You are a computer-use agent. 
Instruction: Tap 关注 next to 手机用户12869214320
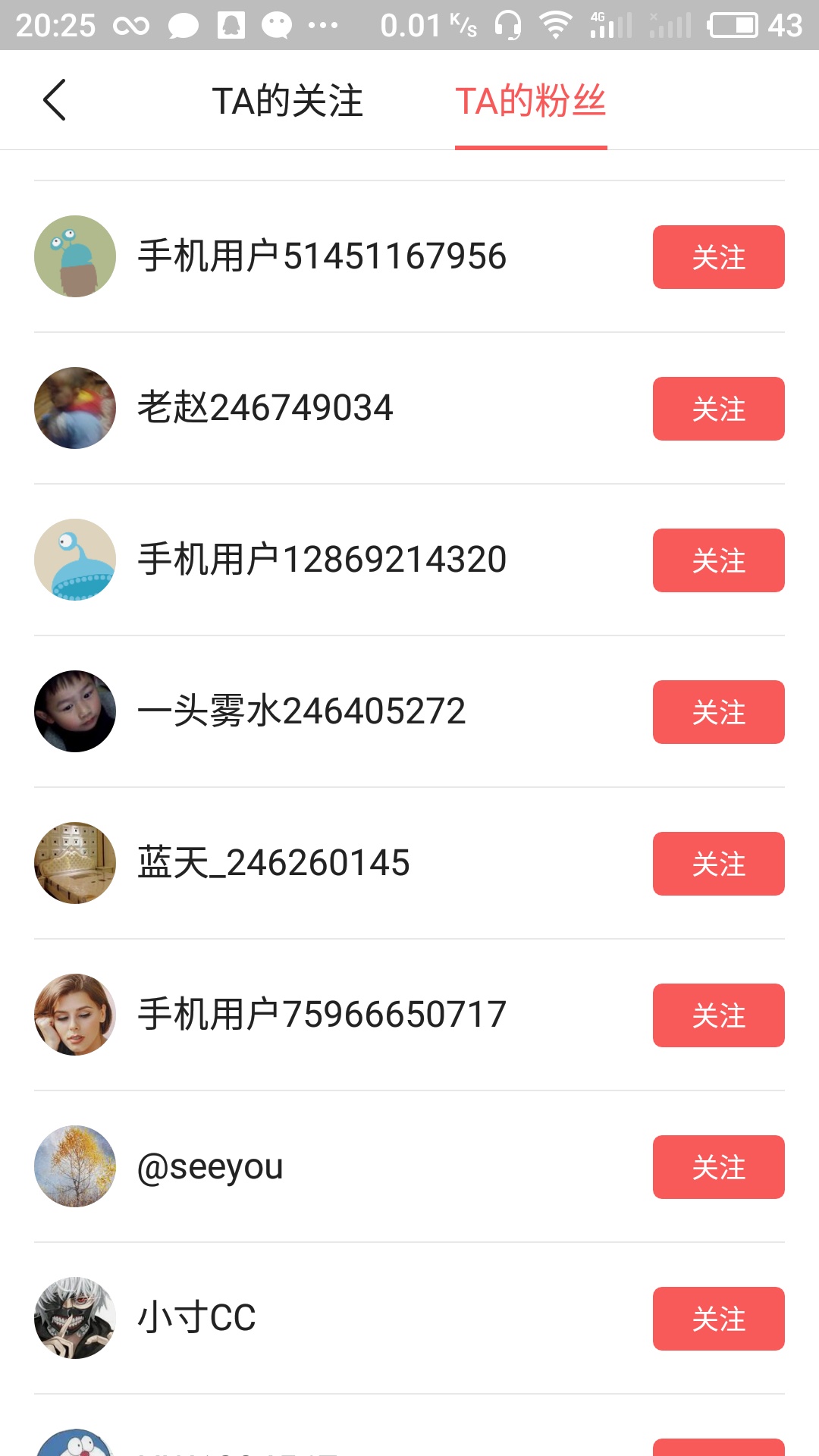718,560
